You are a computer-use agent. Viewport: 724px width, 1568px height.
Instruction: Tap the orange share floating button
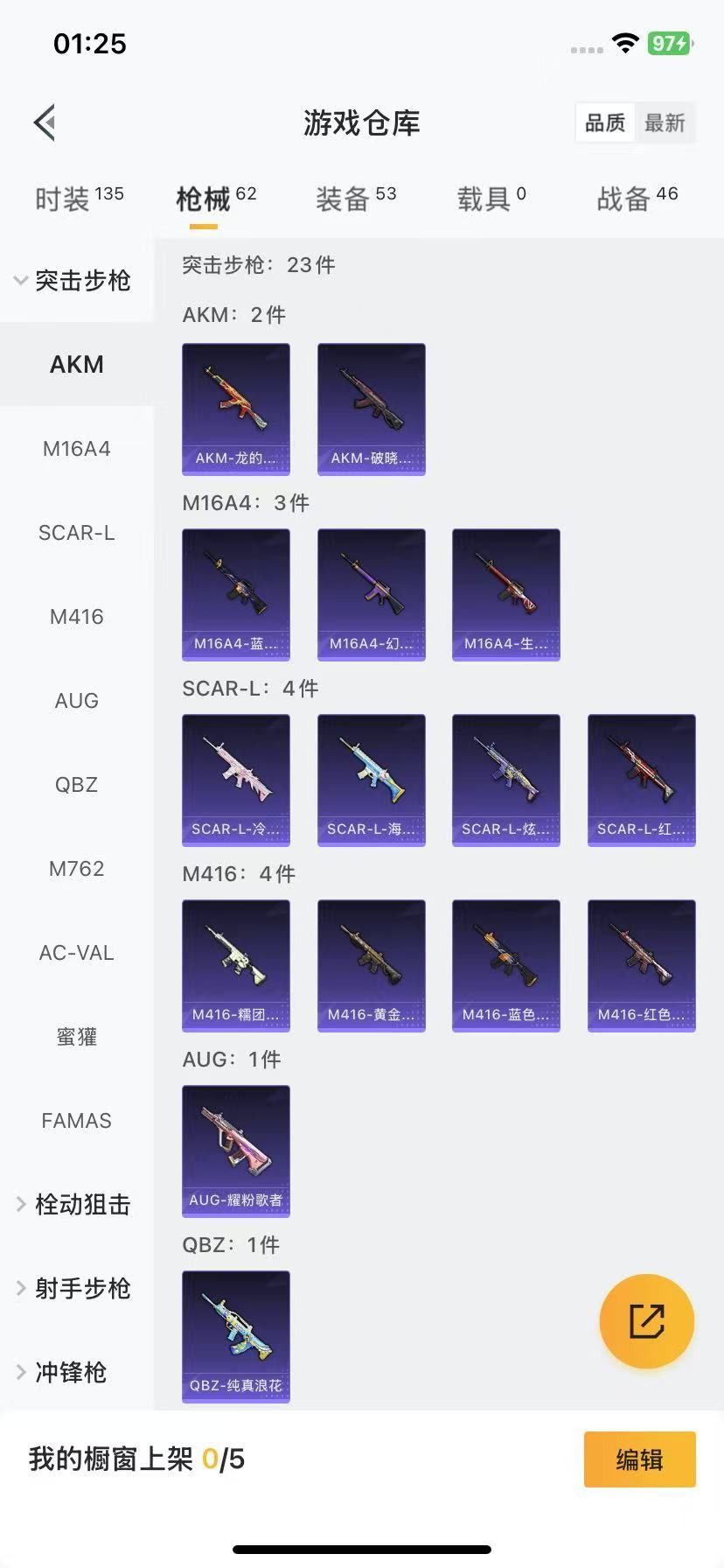click(646, 1321)
